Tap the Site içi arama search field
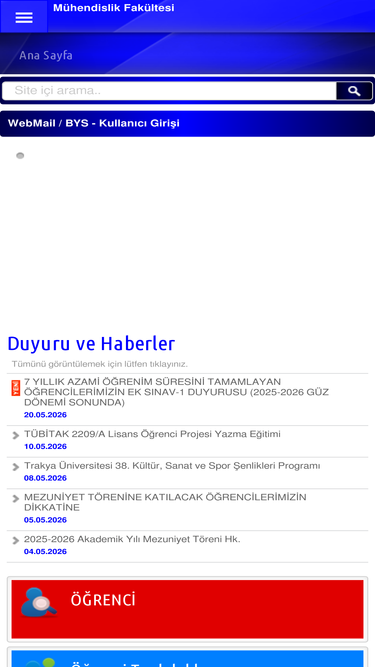 169,91
